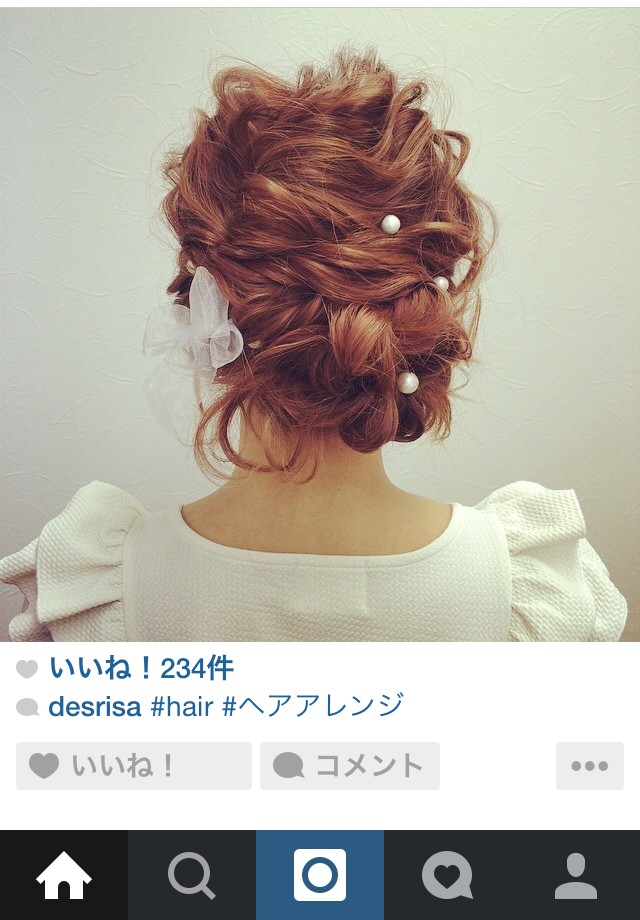640x920 pixels.
Task: Open the desrisa profile link
Action: point(95,706)
